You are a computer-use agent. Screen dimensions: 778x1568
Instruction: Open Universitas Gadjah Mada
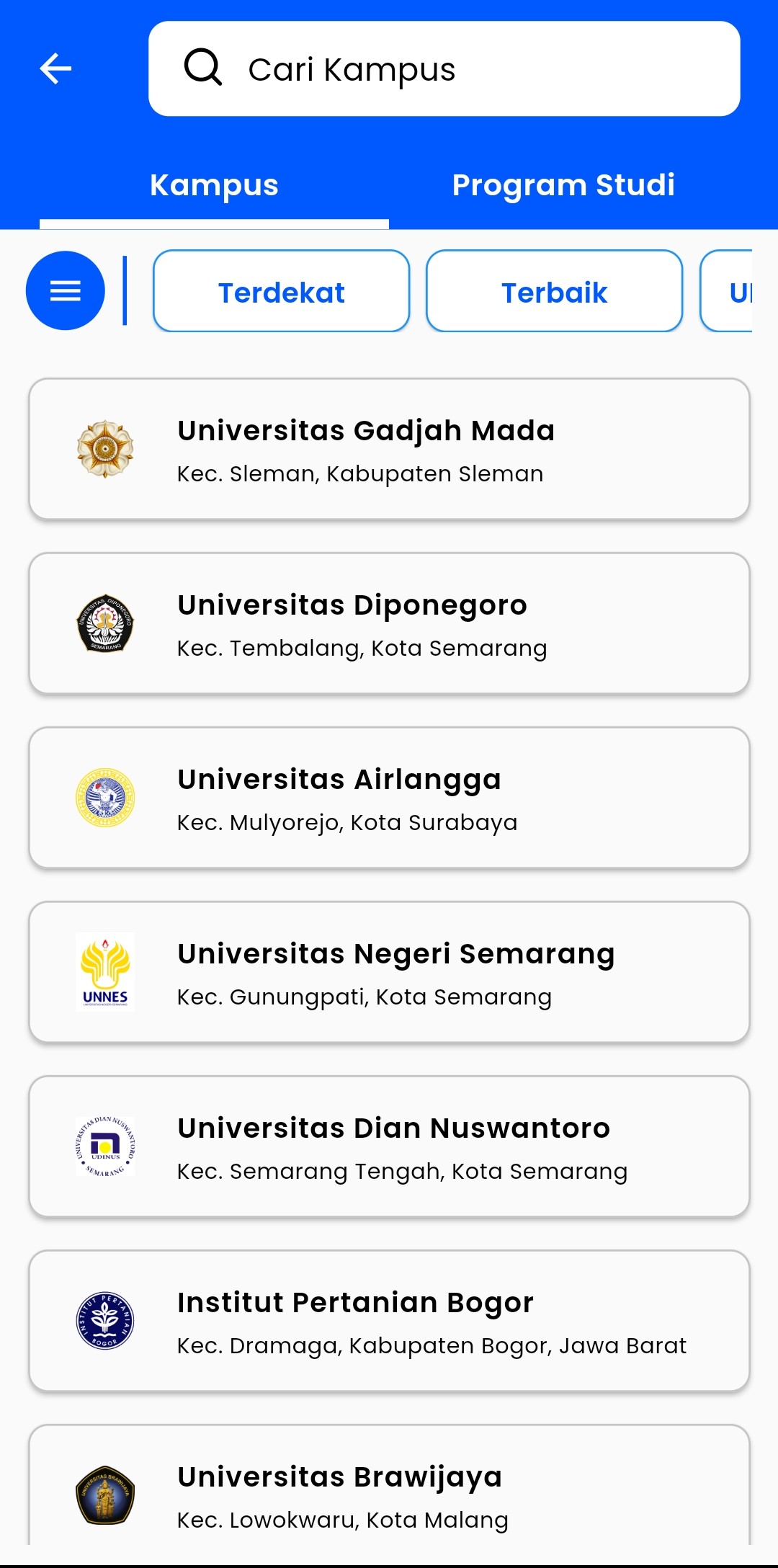point(389,449)
